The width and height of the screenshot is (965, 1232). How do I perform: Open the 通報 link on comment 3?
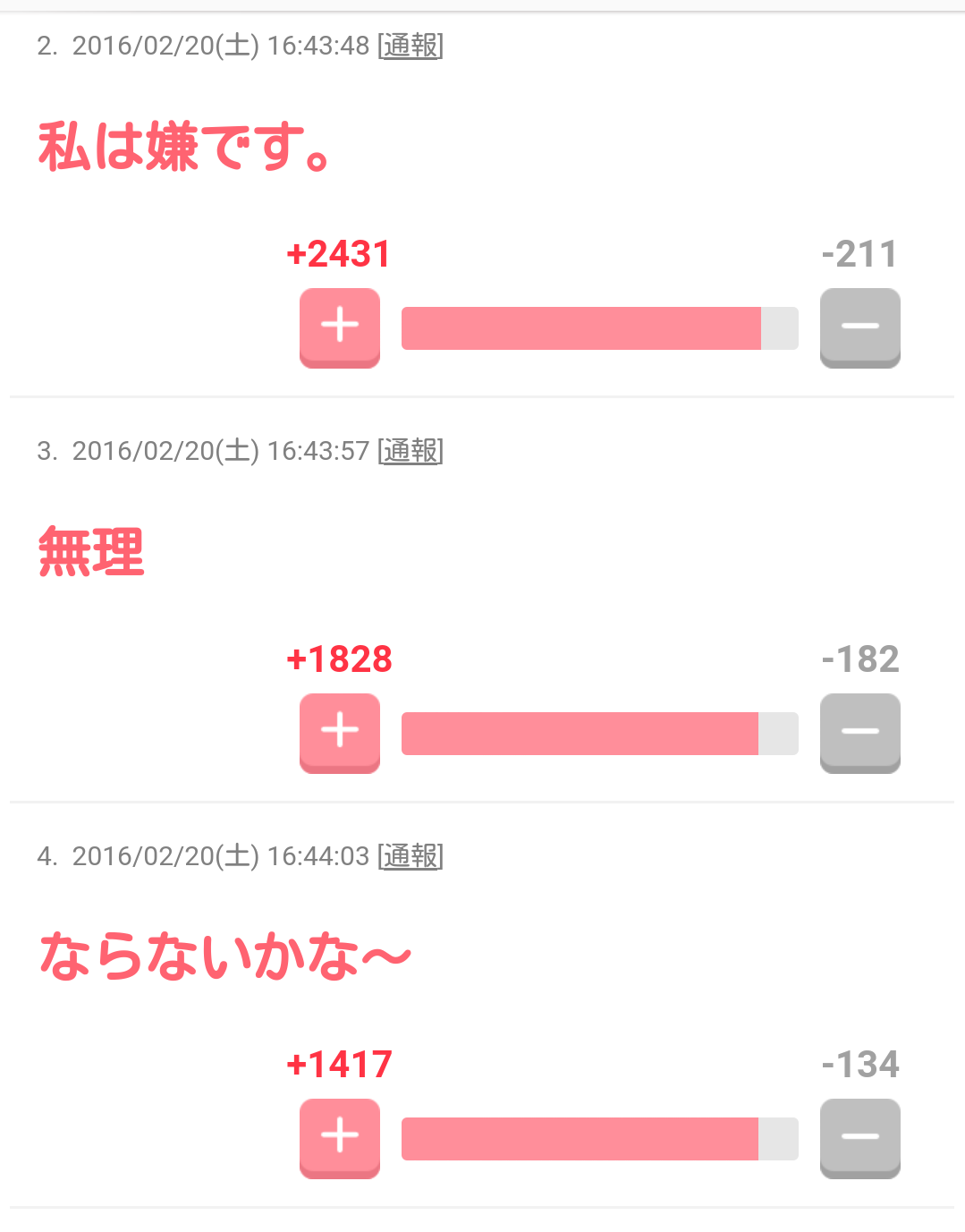click(411, 452)
